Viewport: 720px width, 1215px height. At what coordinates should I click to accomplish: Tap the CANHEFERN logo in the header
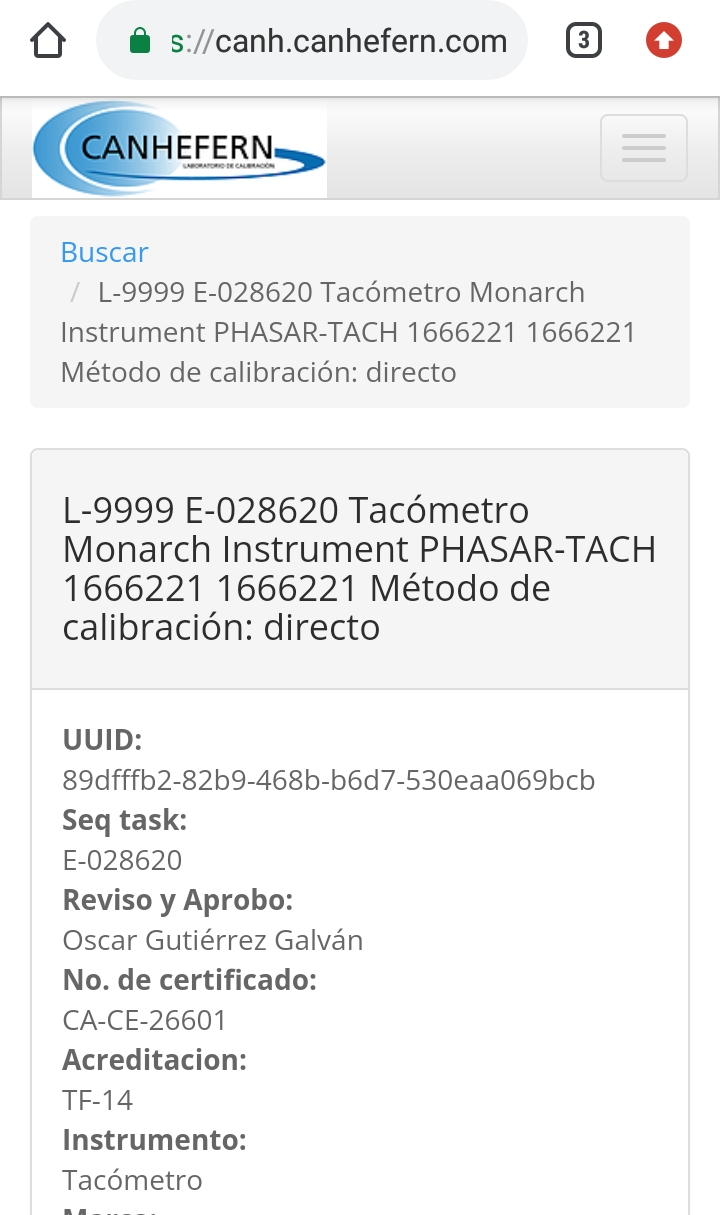pos(179,149)
